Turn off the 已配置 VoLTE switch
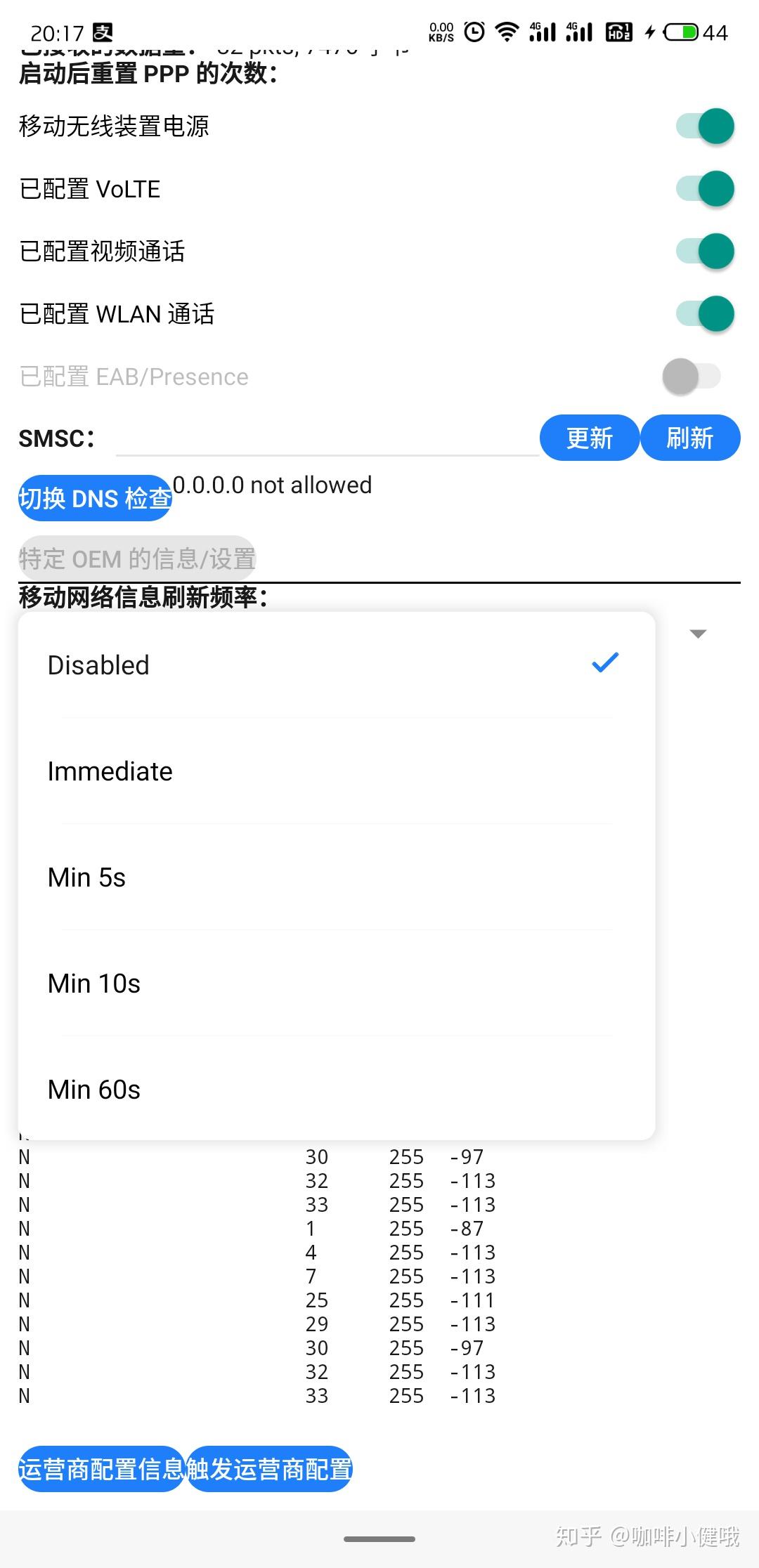 pos(705,189)
